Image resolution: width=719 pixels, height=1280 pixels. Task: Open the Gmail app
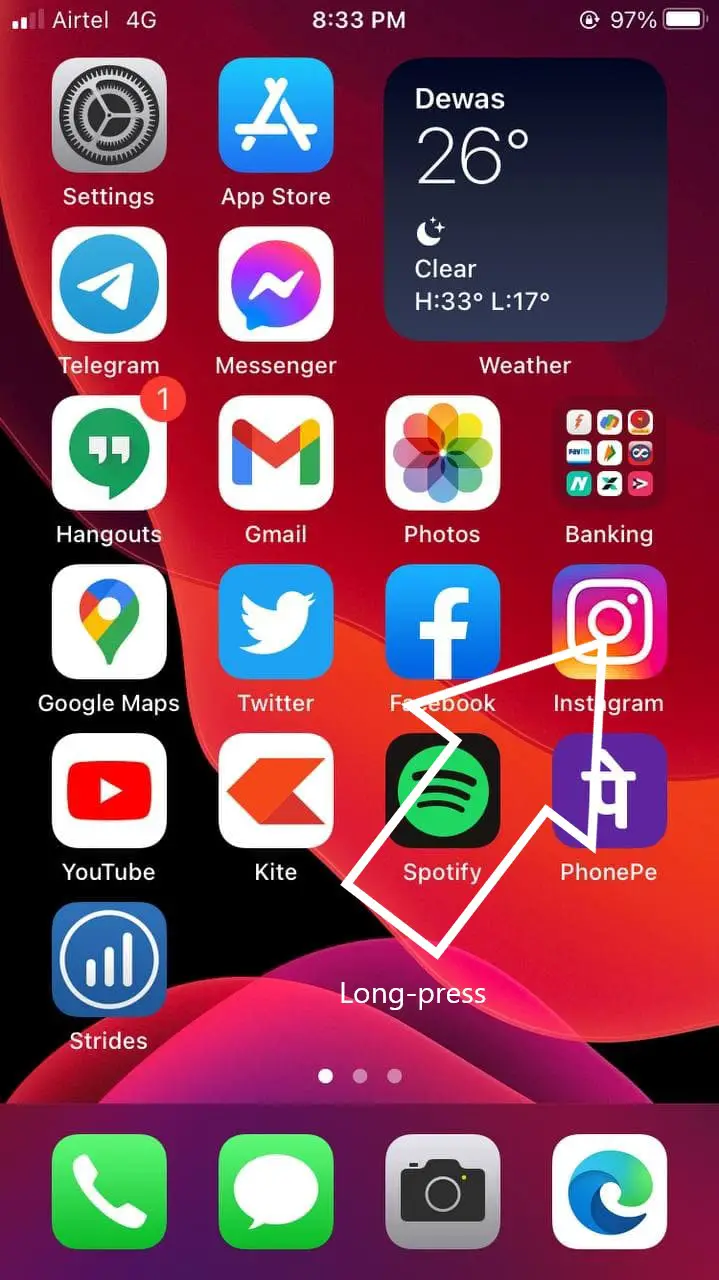(x=276, y=453)
